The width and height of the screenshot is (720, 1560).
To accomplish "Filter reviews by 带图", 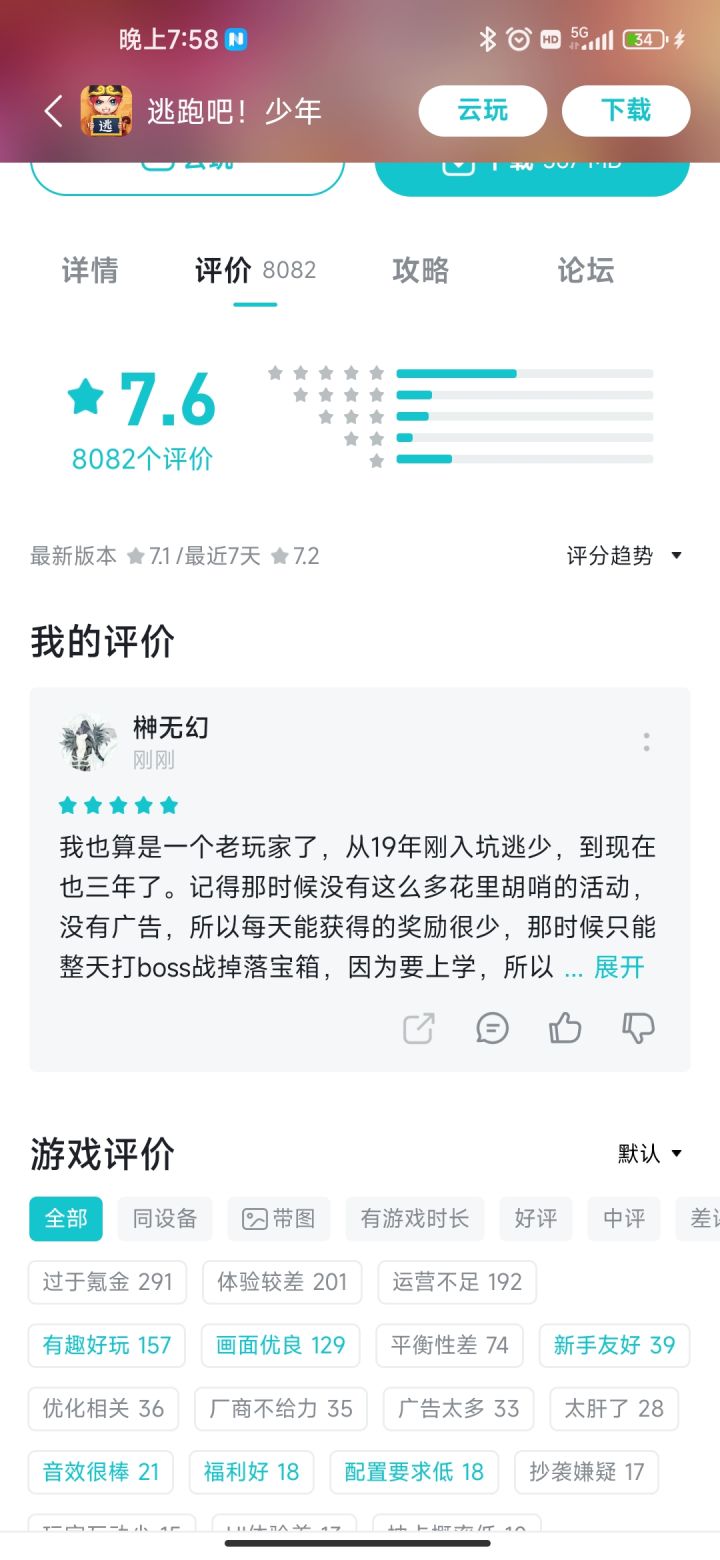I will click(x=279, y=1219).
